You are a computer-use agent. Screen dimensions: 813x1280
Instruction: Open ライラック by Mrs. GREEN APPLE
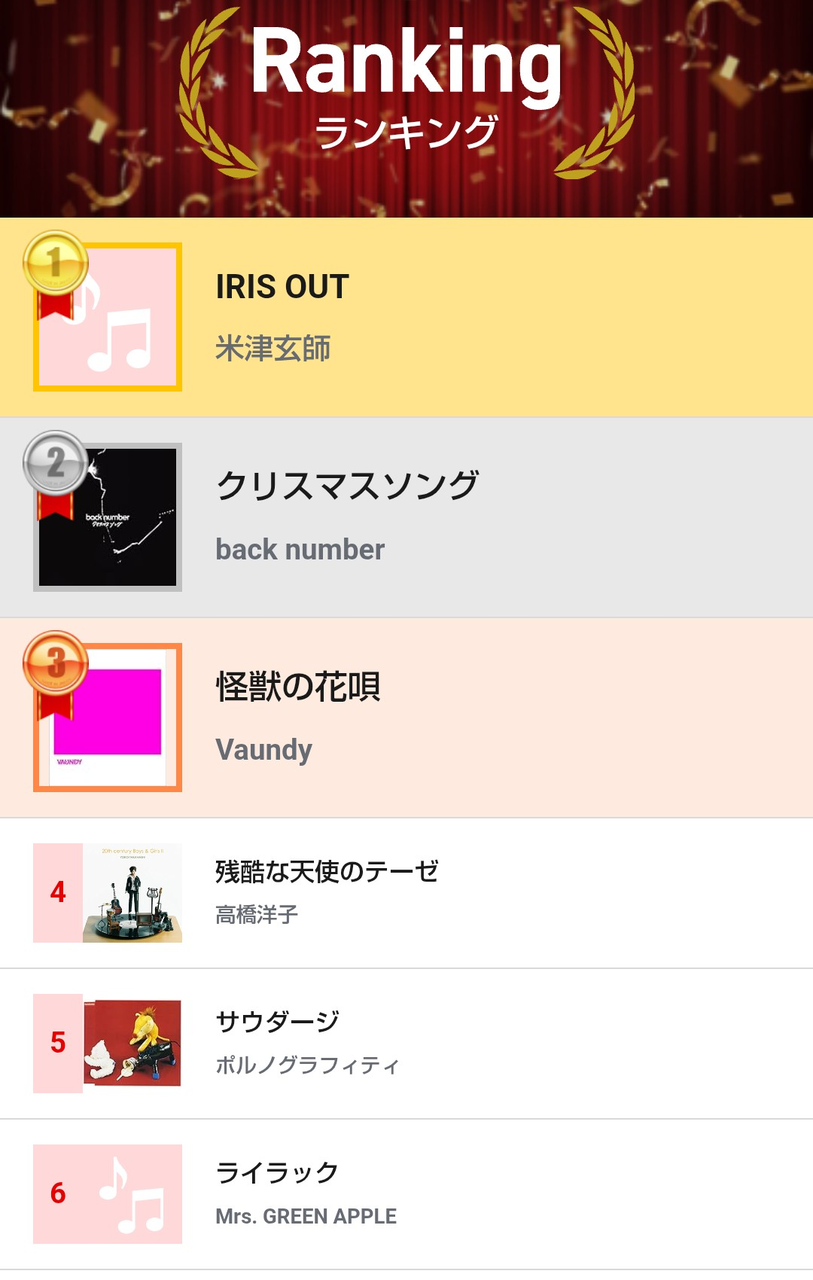coord(406,1194)
